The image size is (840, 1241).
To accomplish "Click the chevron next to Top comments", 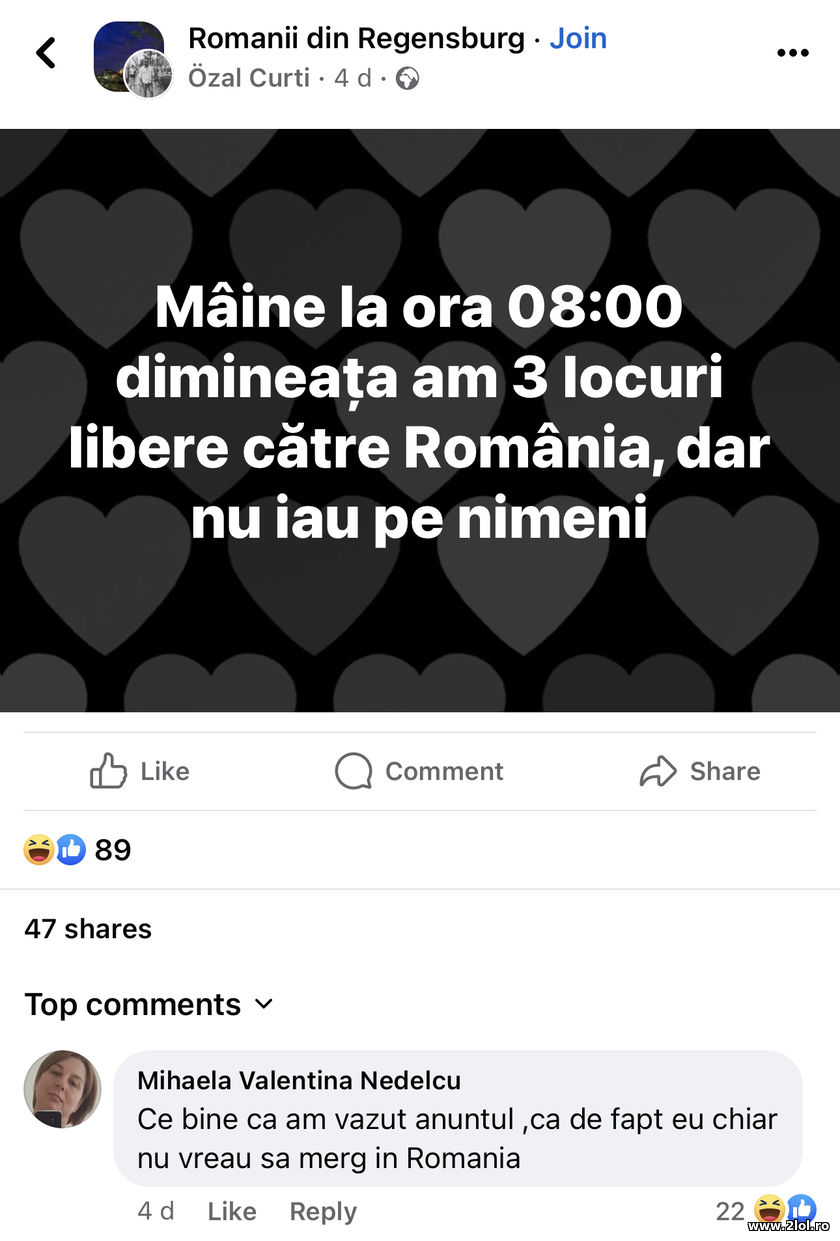I will pos(263,1004).
